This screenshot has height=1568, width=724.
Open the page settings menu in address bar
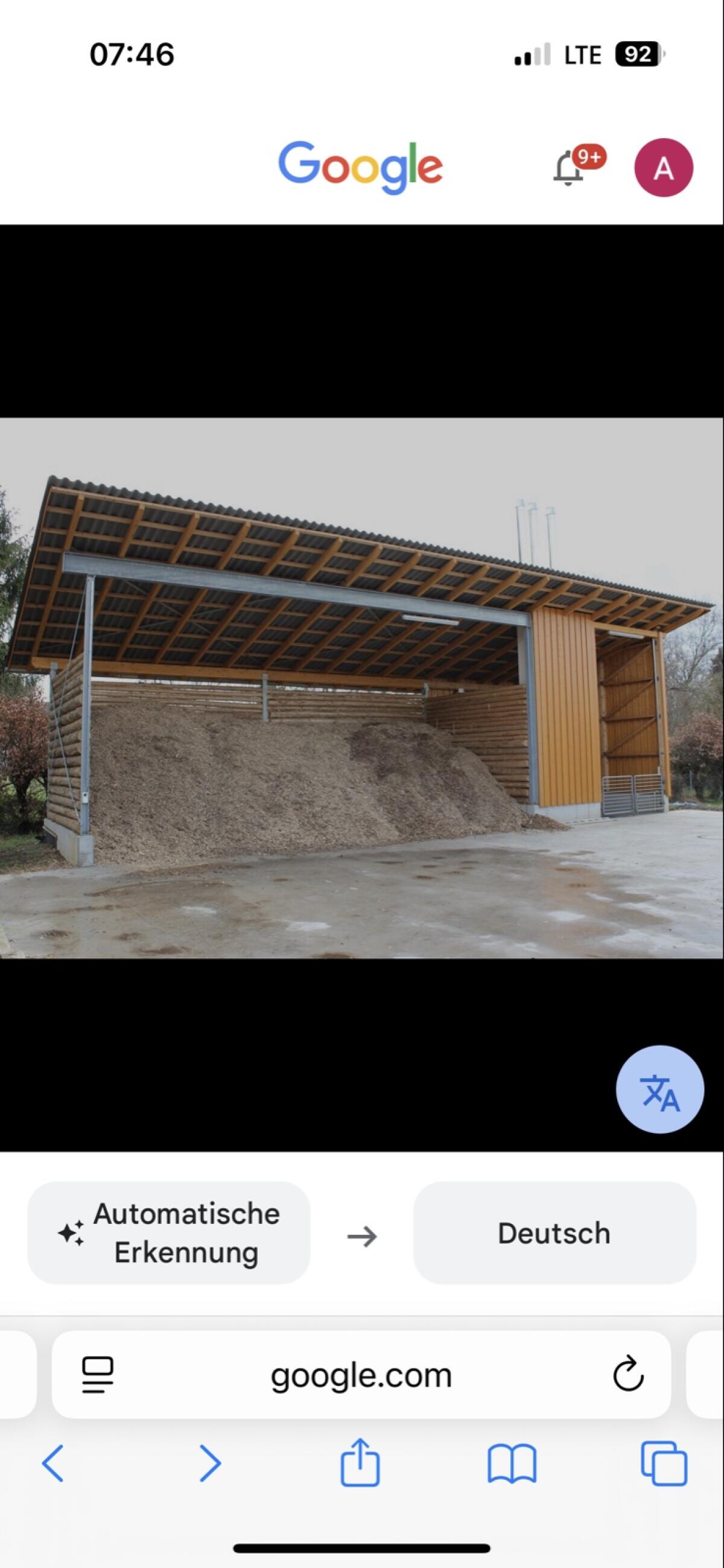point(97,1375)
